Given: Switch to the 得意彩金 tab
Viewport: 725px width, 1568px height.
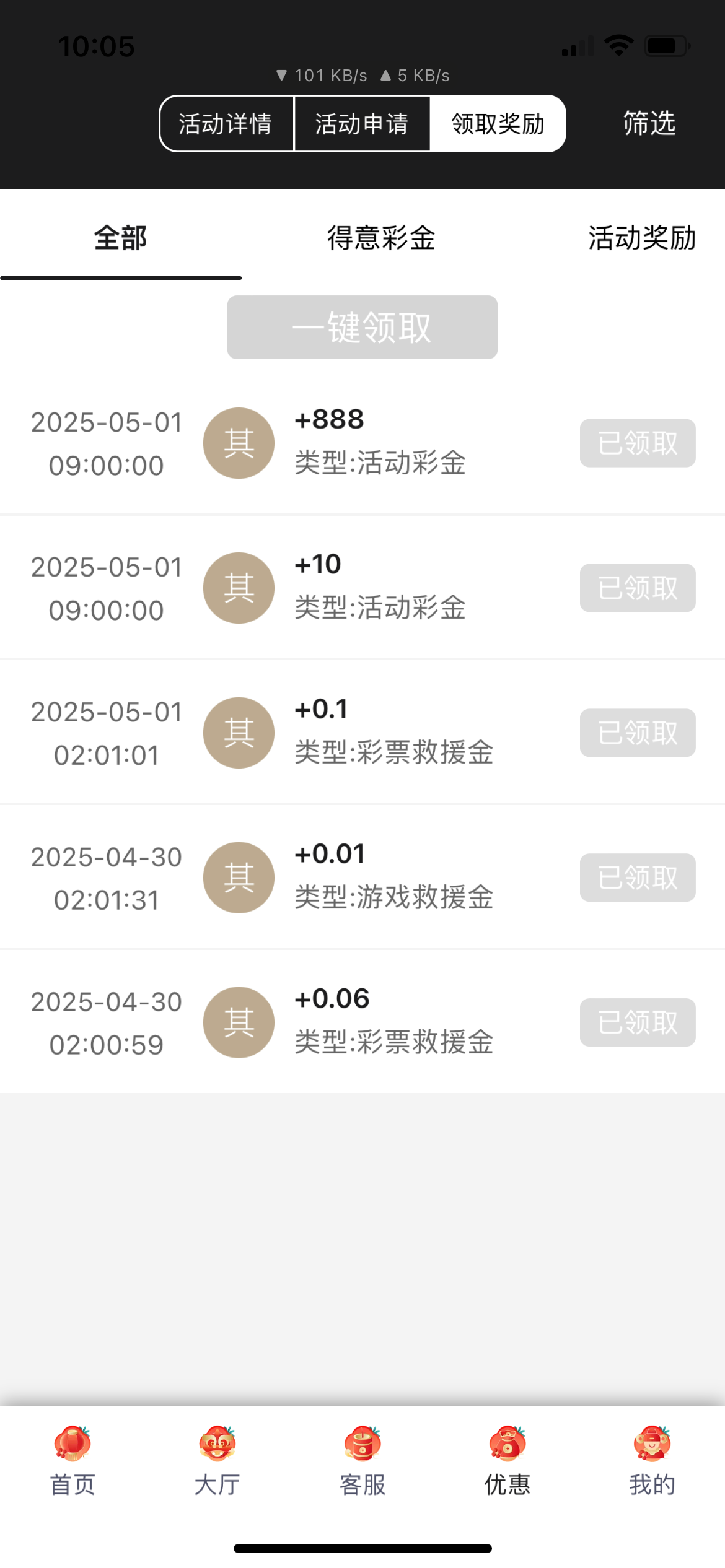Looking at the screenshot, I should 381,238.
